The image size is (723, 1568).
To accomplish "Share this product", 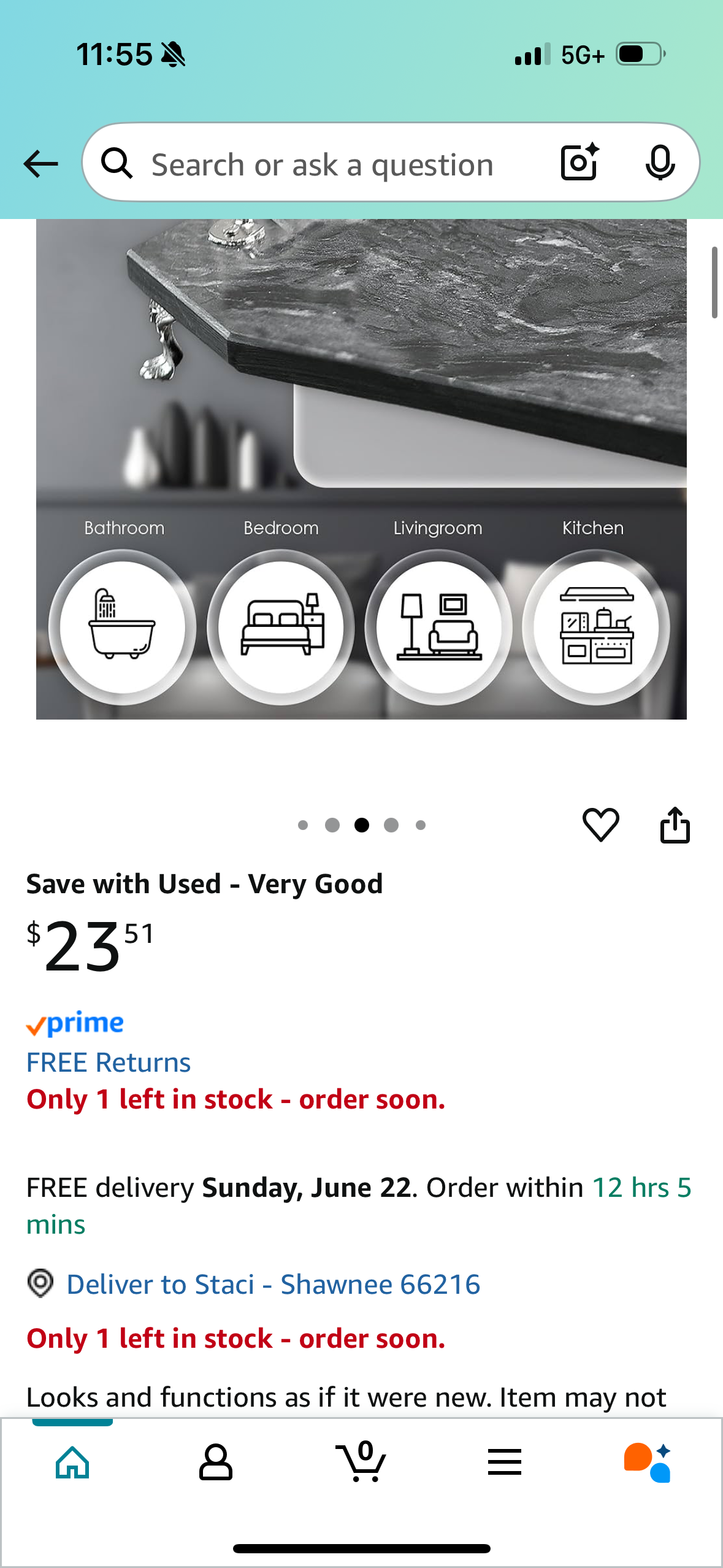I will point(675,824).
